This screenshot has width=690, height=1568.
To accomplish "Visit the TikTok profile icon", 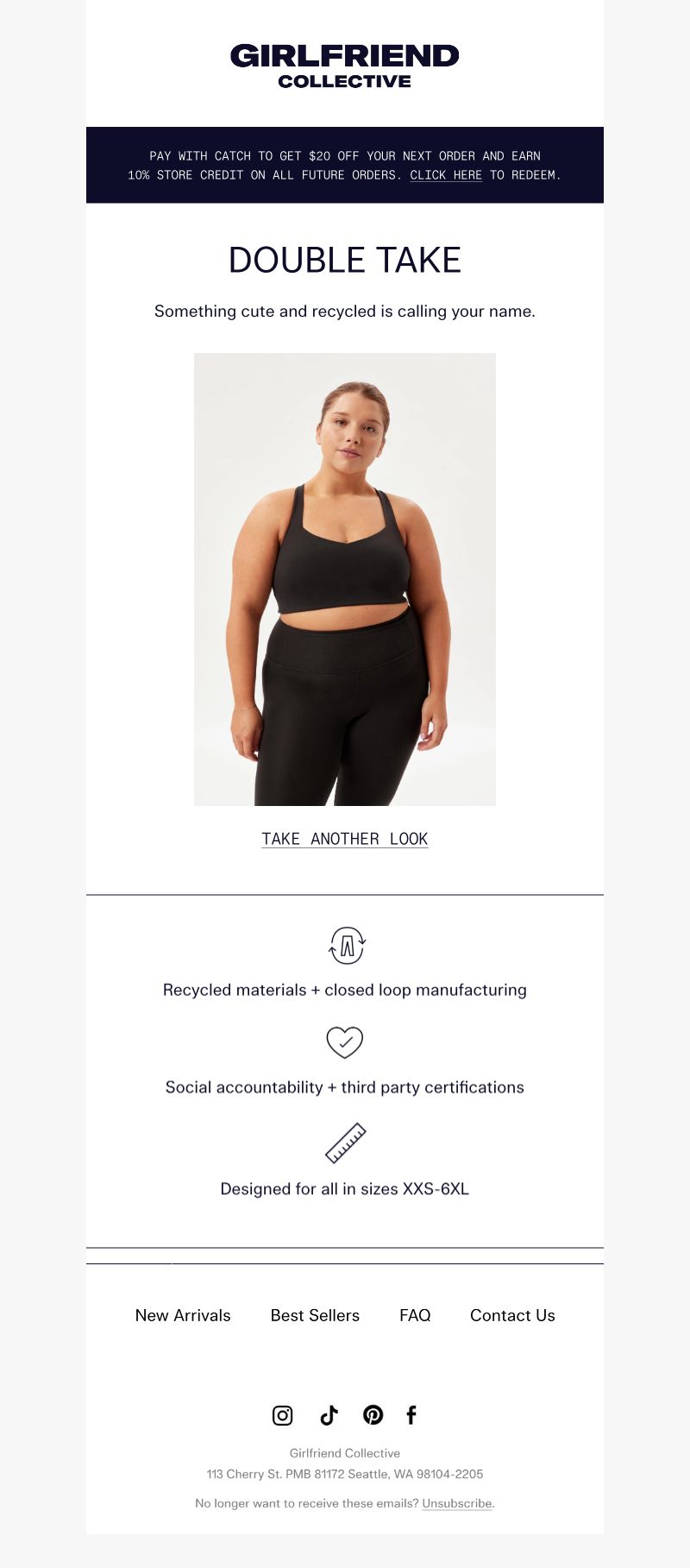I will click(x=329, y=1415).
